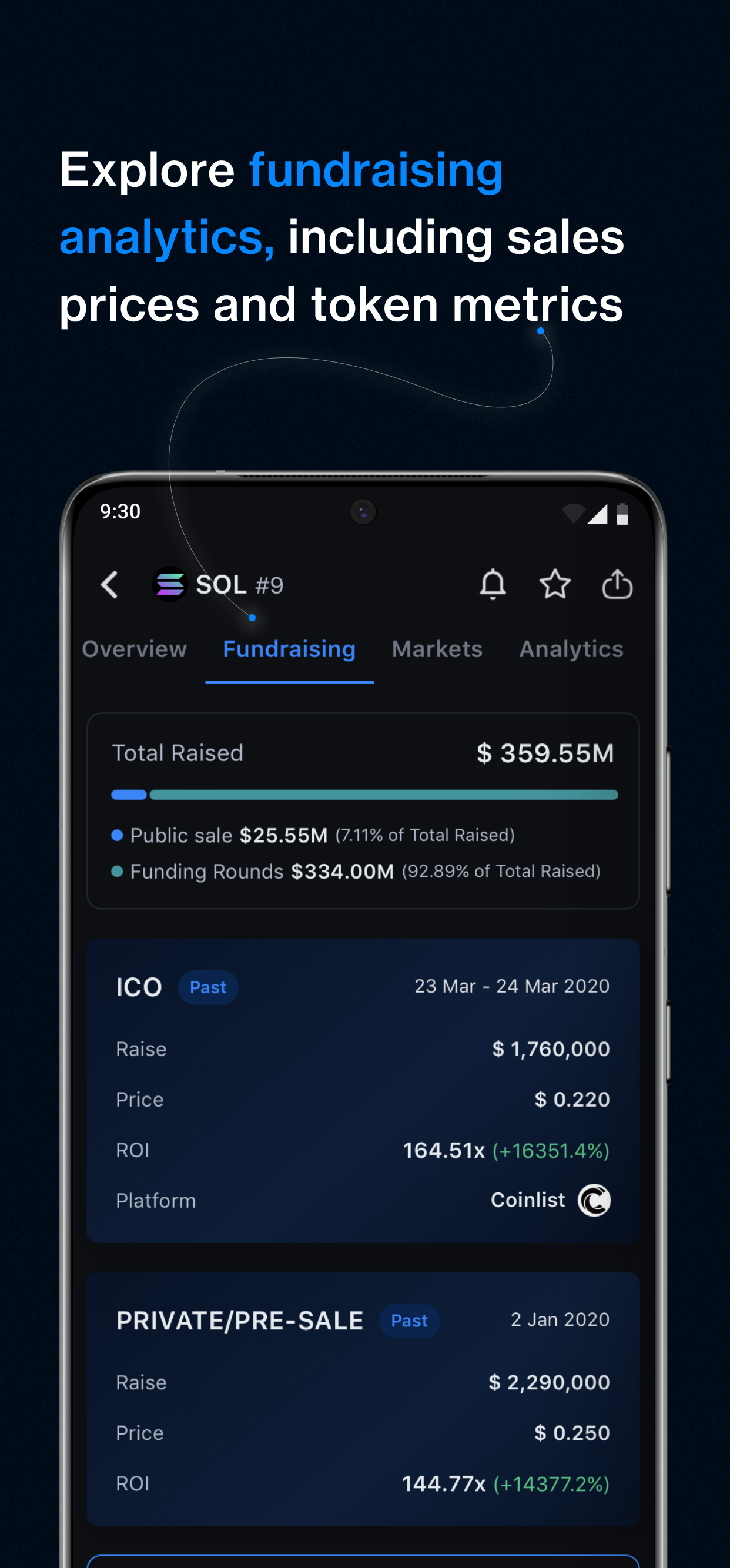
Task: Tap the Total Raised progress bar
Action: (364, 795)
